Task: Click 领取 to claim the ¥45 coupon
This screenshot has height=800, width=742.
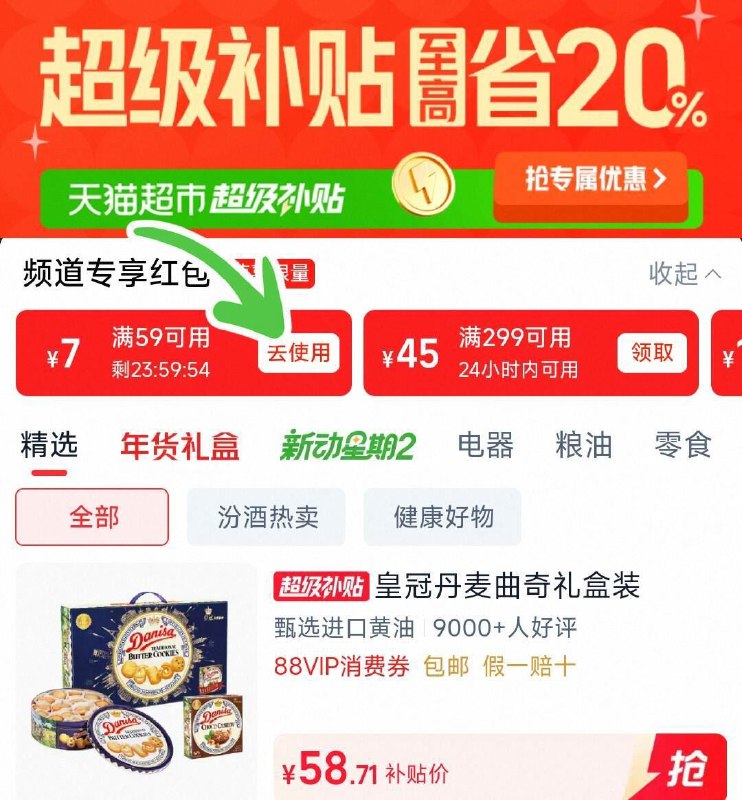Action: tap(651, 352)
